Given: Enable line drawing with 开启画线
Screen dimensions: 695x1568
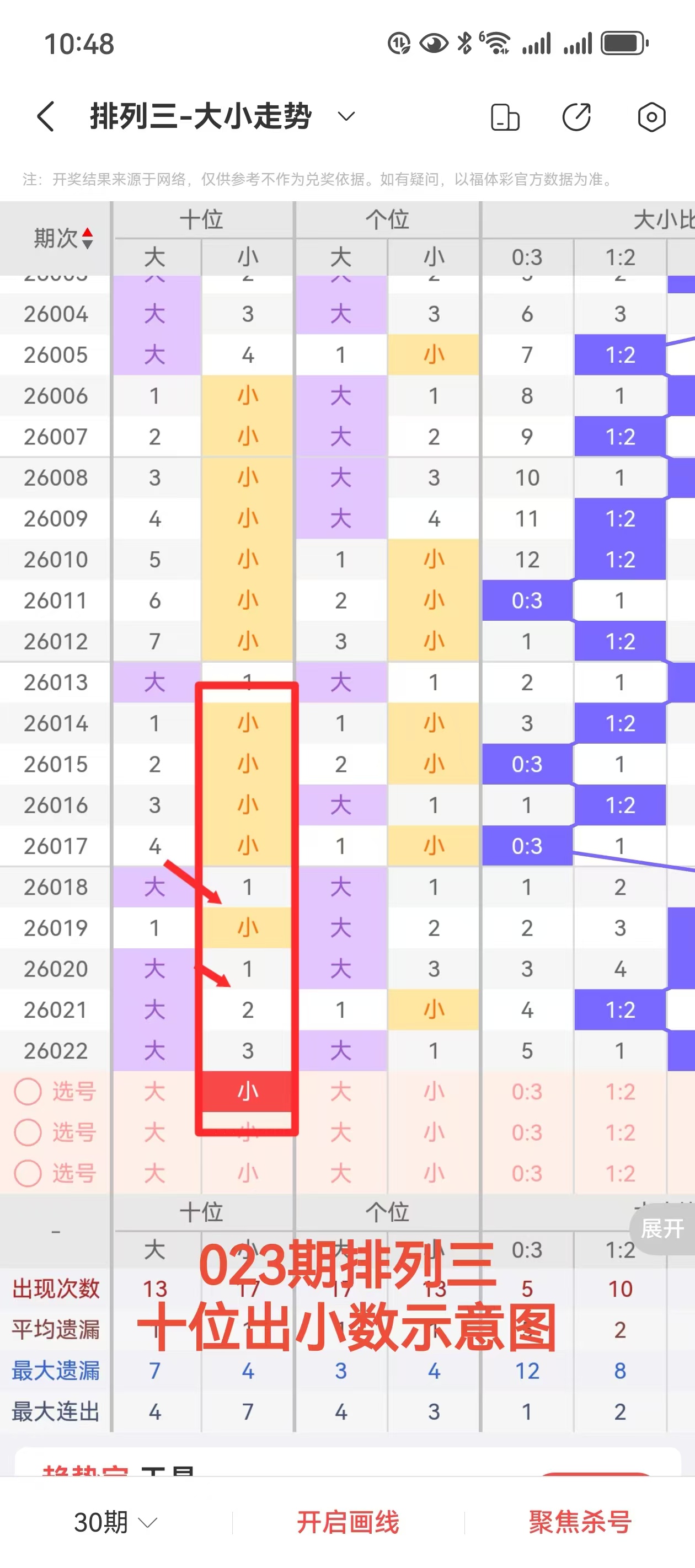Looking at the screenshot, I should point(348,1522).
